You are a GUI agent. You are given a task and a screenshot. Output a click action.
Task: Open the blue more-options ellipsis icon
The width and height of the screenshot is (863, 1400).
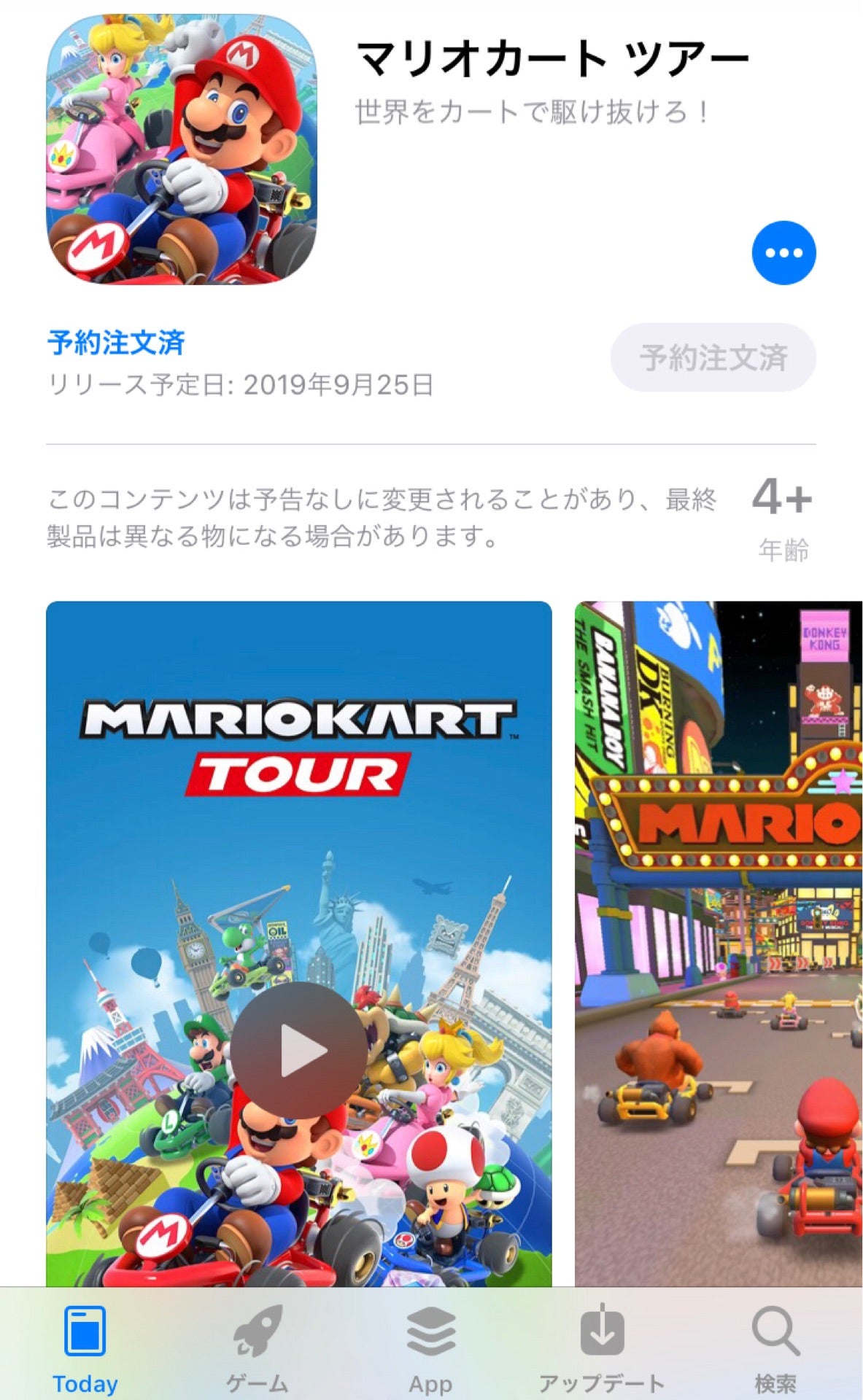pos(781,253)
